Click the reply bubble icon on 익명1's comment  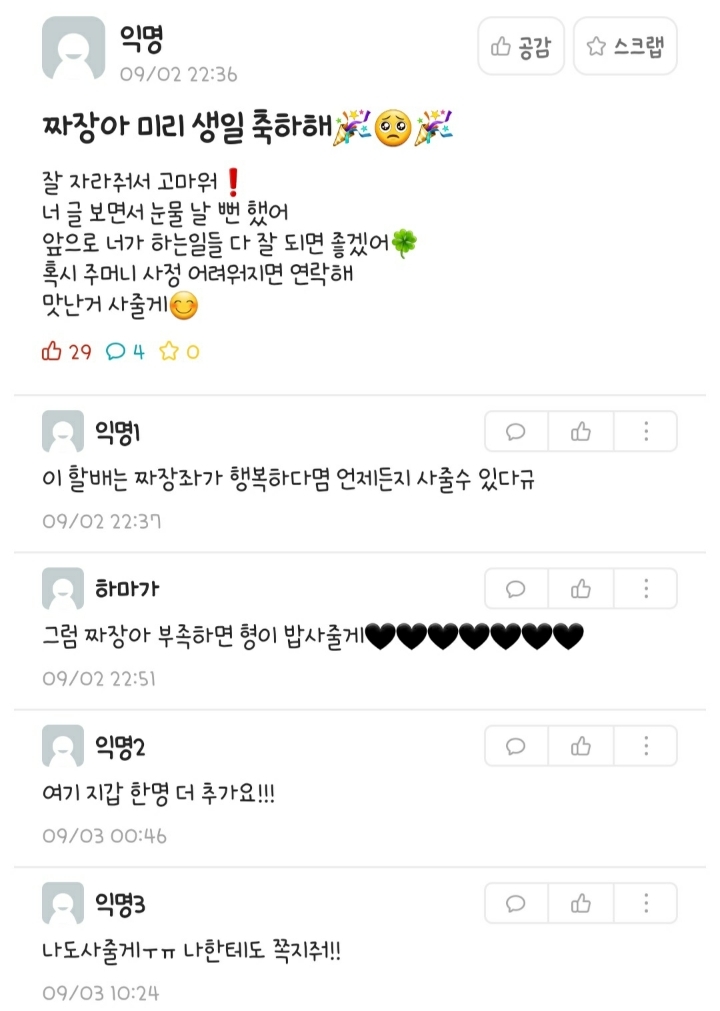pyautogui.click(x=514, y=431)
